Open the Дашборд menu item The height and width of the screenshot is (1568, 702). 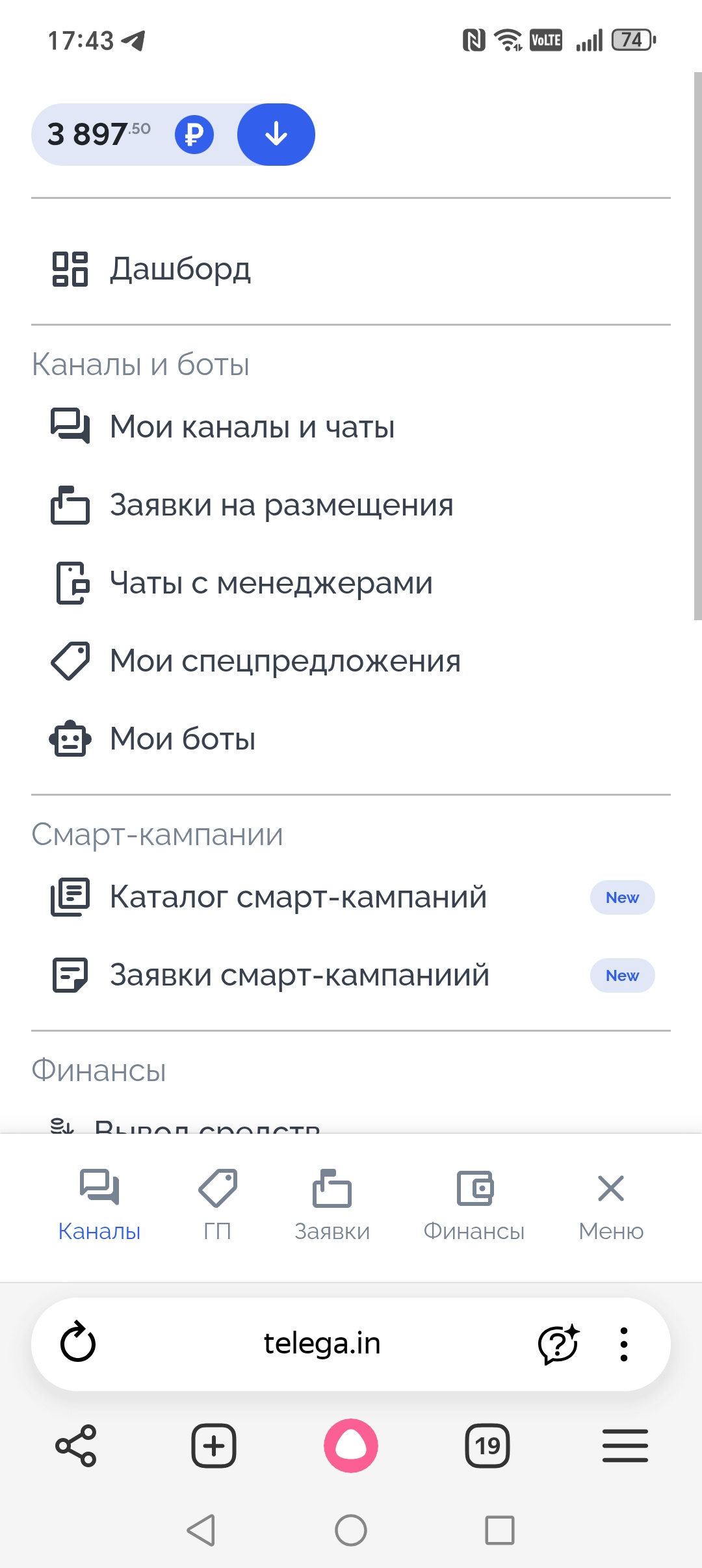(179, 268)
